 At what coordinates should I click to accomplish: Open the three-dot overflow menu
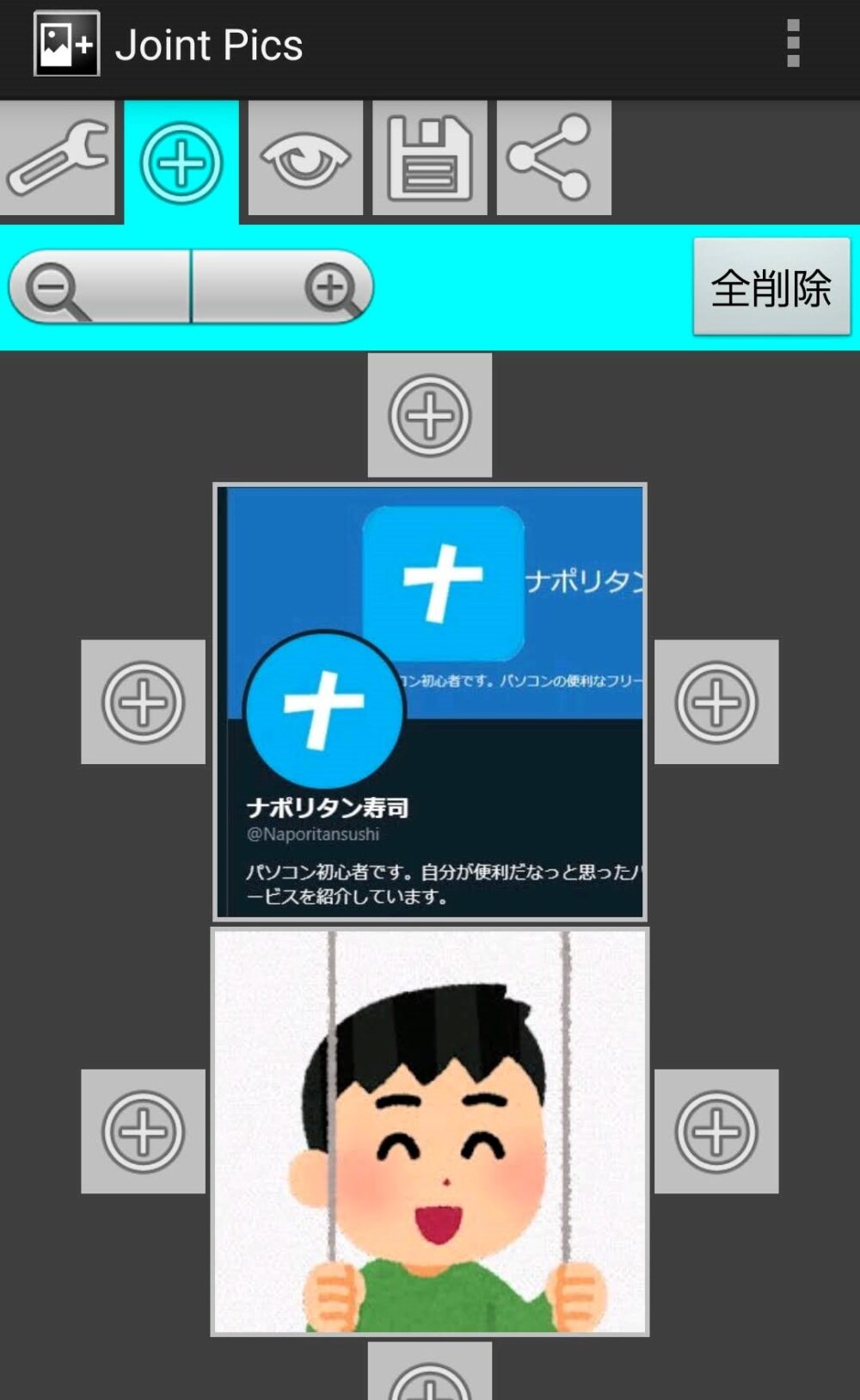click(793, 44)
